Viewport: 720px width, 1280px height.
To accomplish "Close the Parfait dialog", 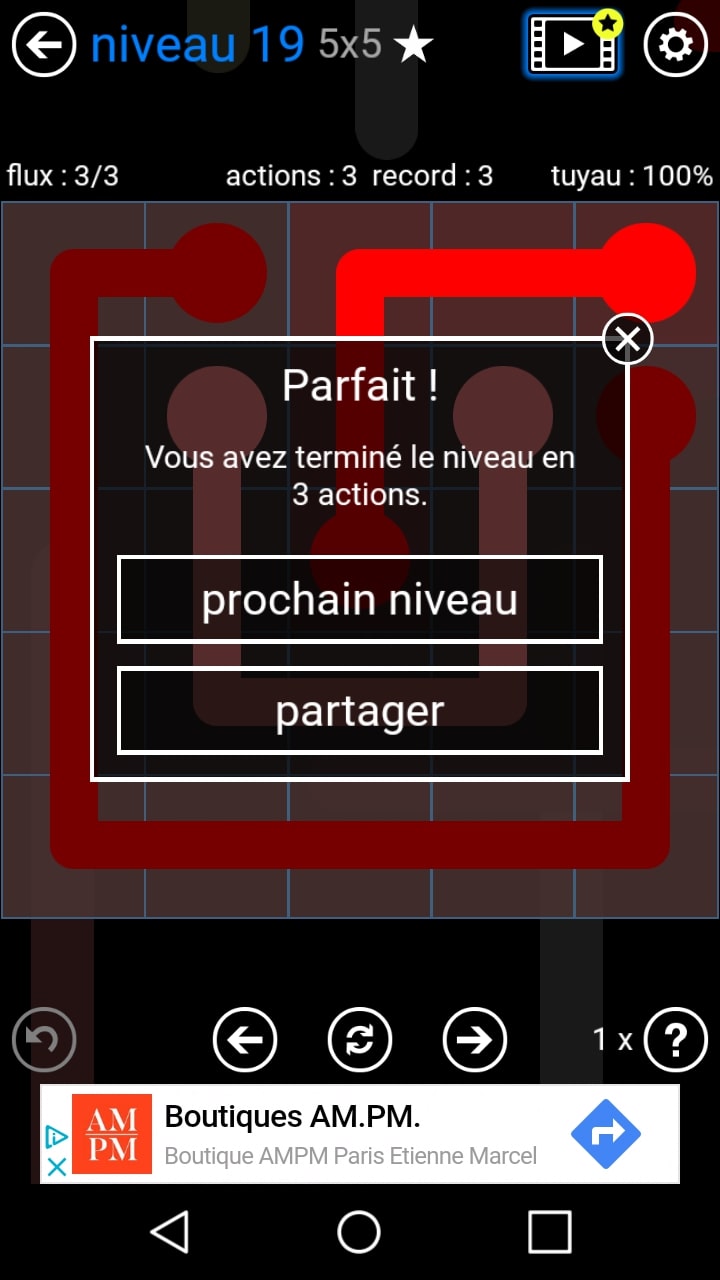I will point(627,340).
